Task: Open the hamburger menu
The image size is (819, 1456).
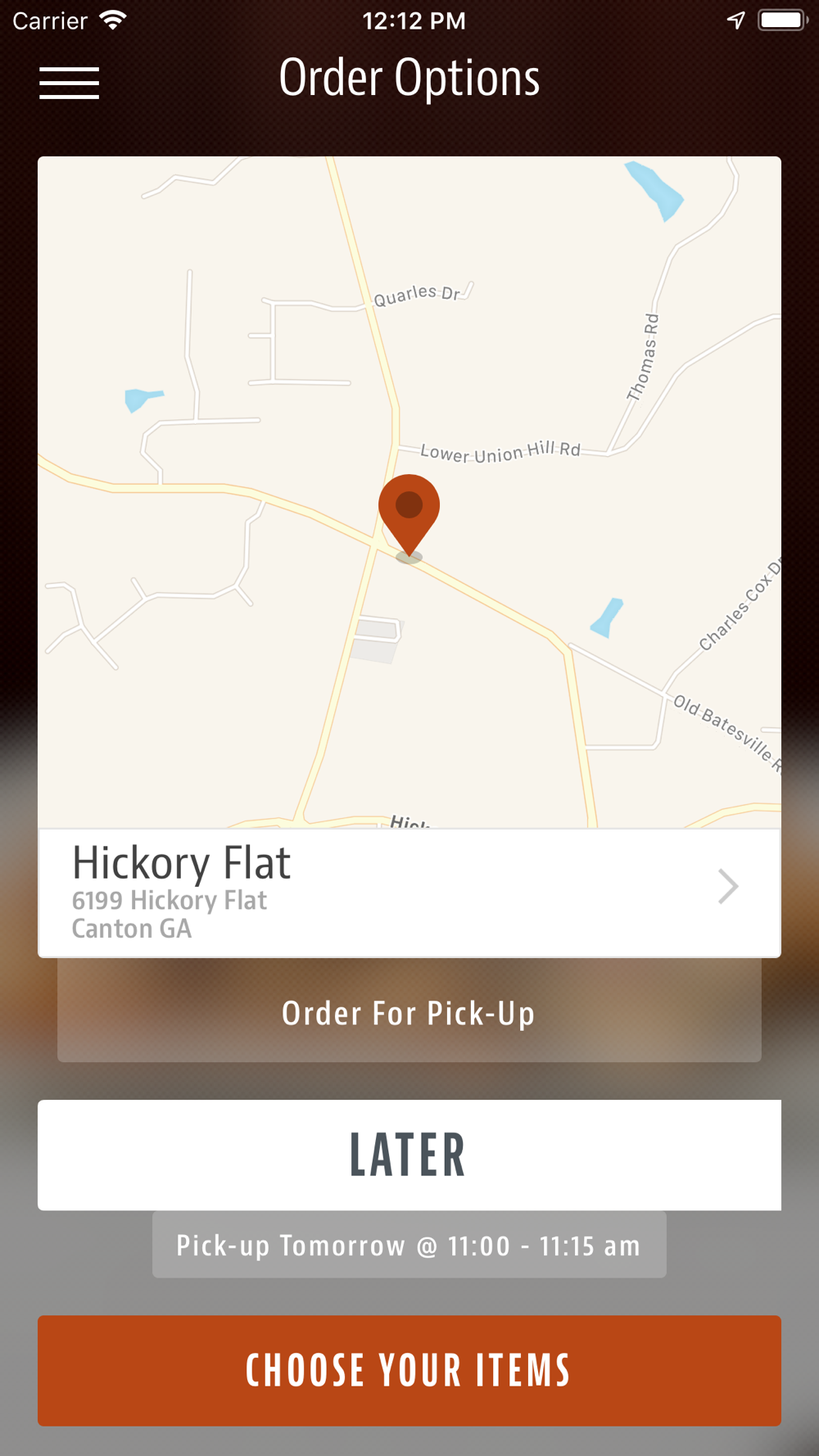Action: pyautogui.click(x=70, y=83)
